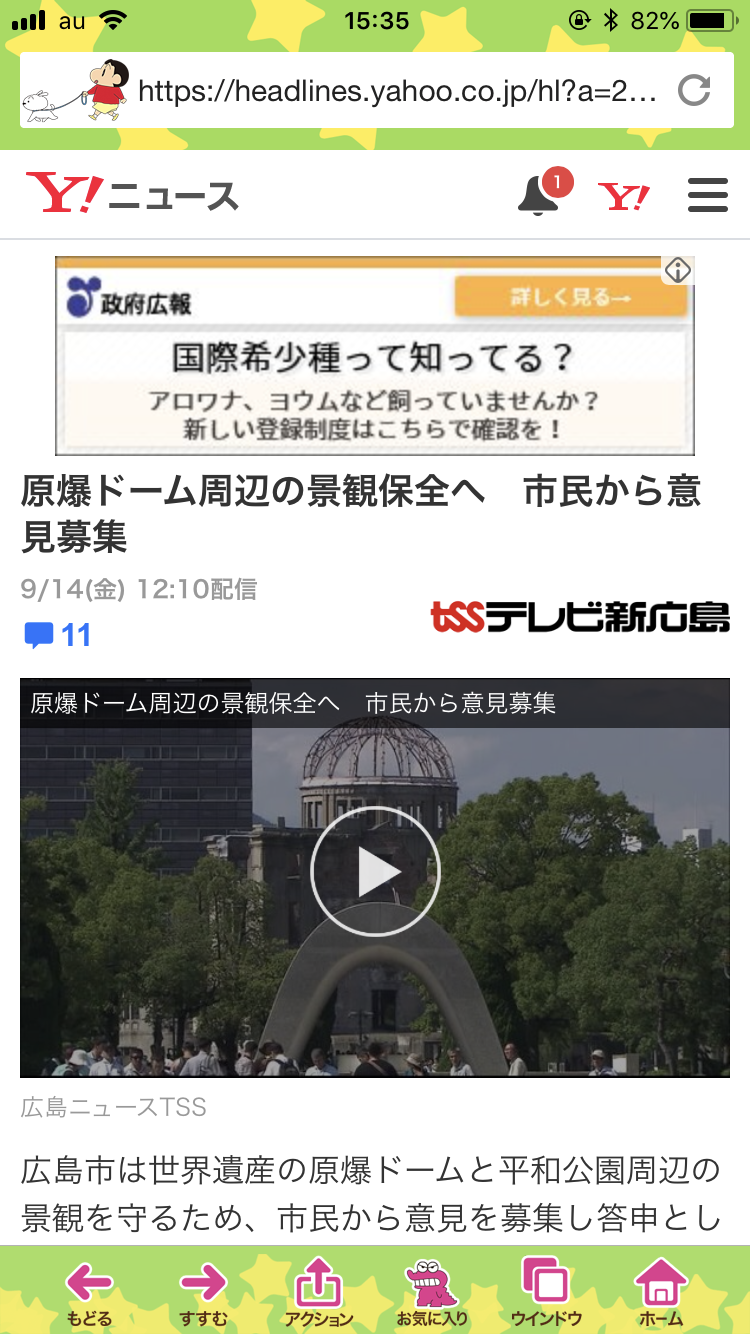Reload the page with the refresh icon
The height and width of the screenshot is (1334, 750).
694,91
